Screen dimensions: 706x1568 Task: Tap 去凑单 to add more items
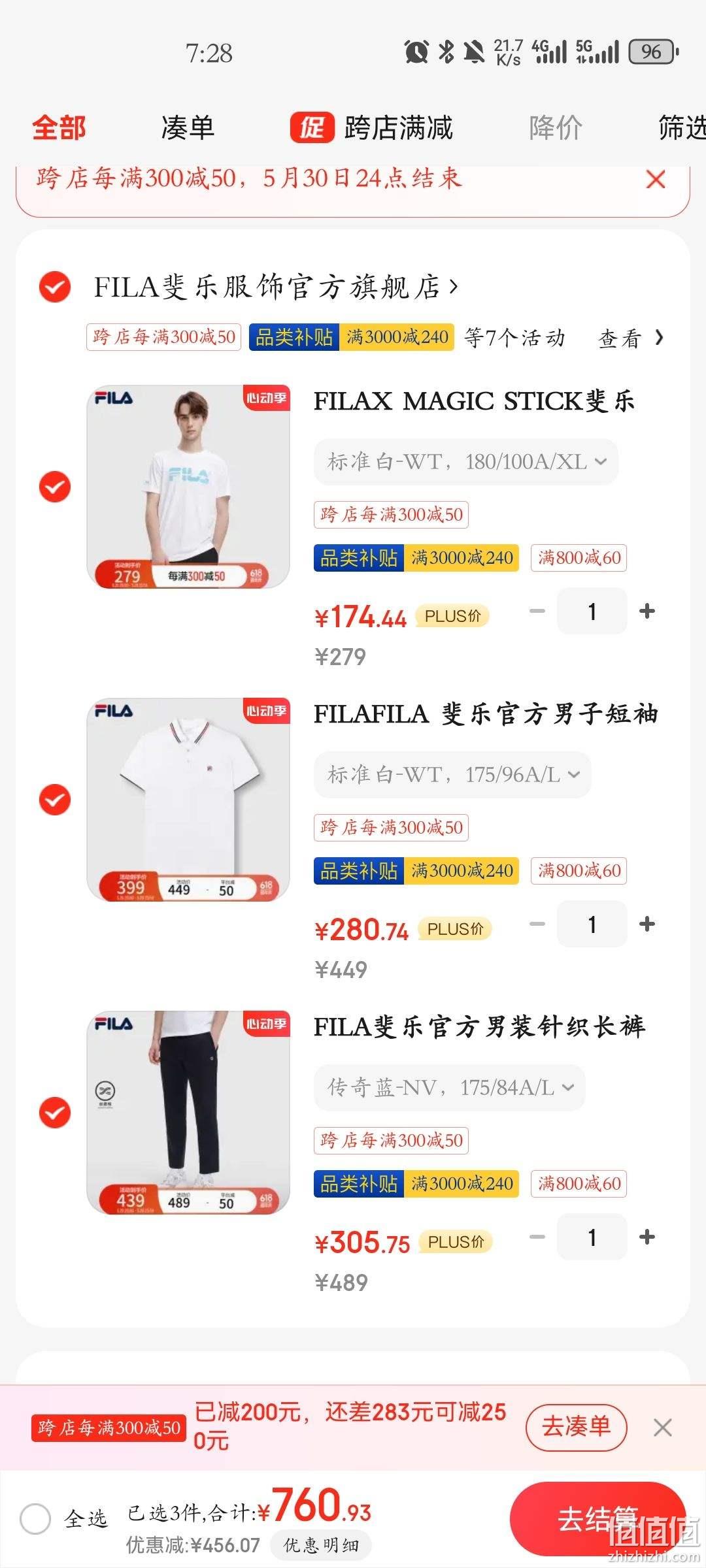pos(577,1428)
